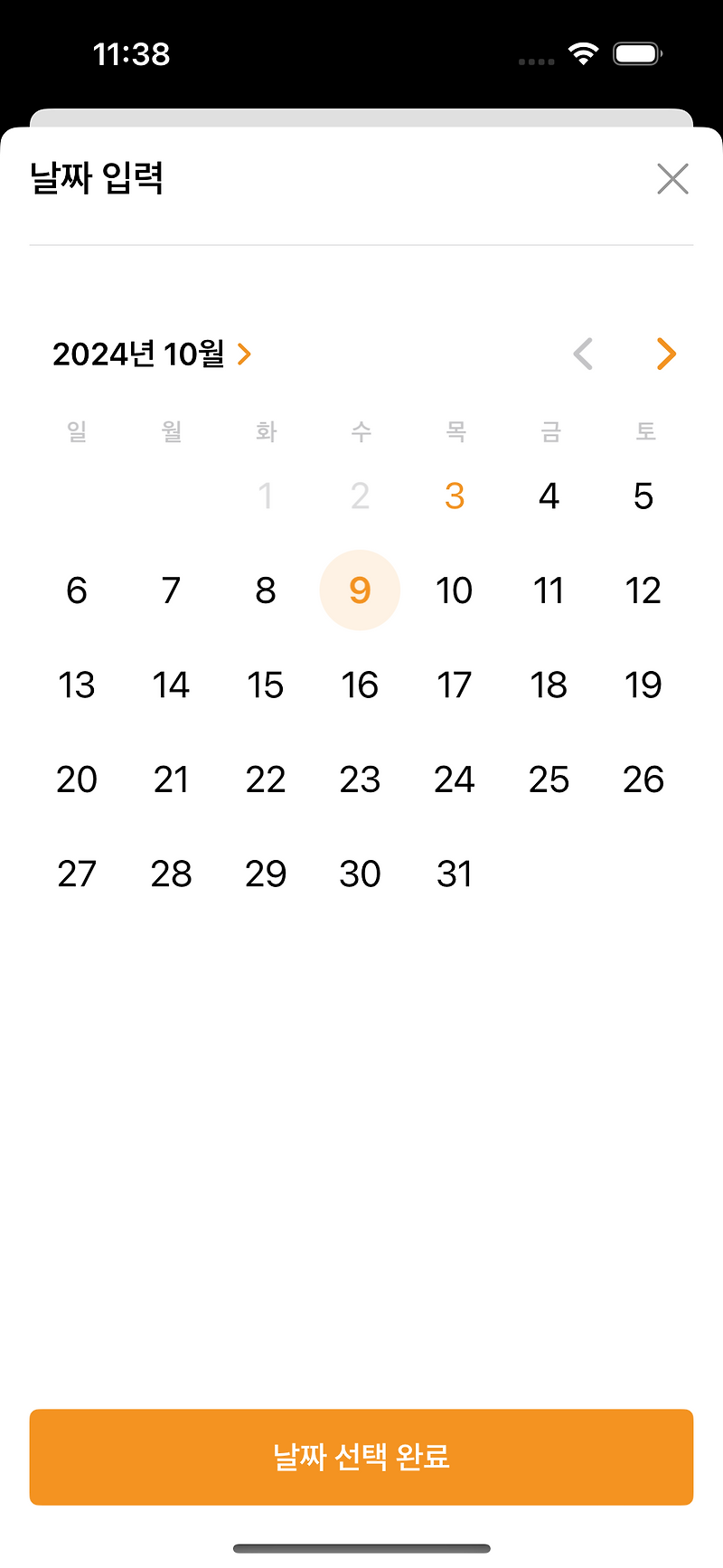
Task: Click the previous month arrow
Action: [583, 354]
